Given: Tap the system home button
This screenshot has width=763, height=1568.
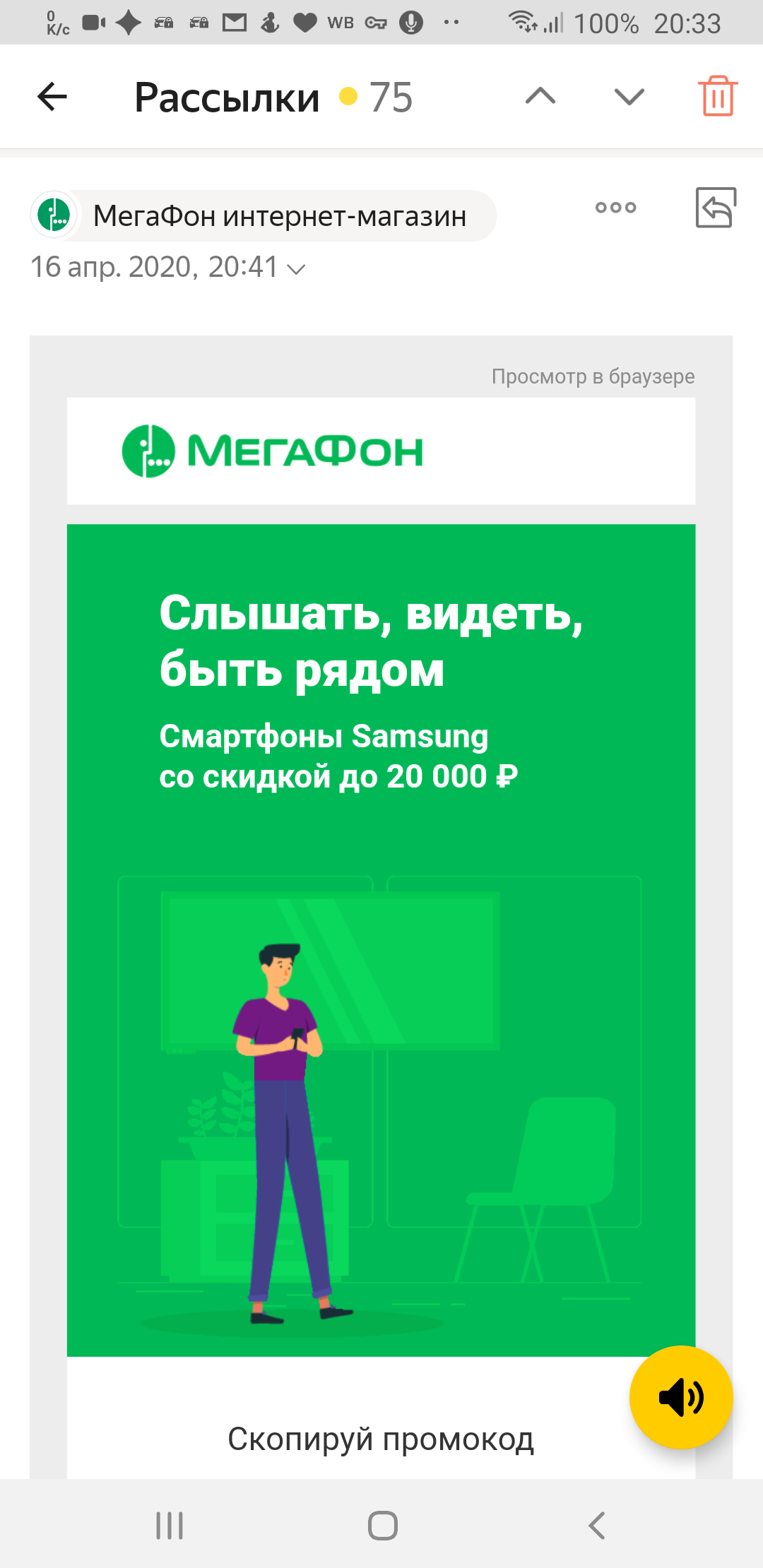Looking at the screenshot, I should [383, 1526].
